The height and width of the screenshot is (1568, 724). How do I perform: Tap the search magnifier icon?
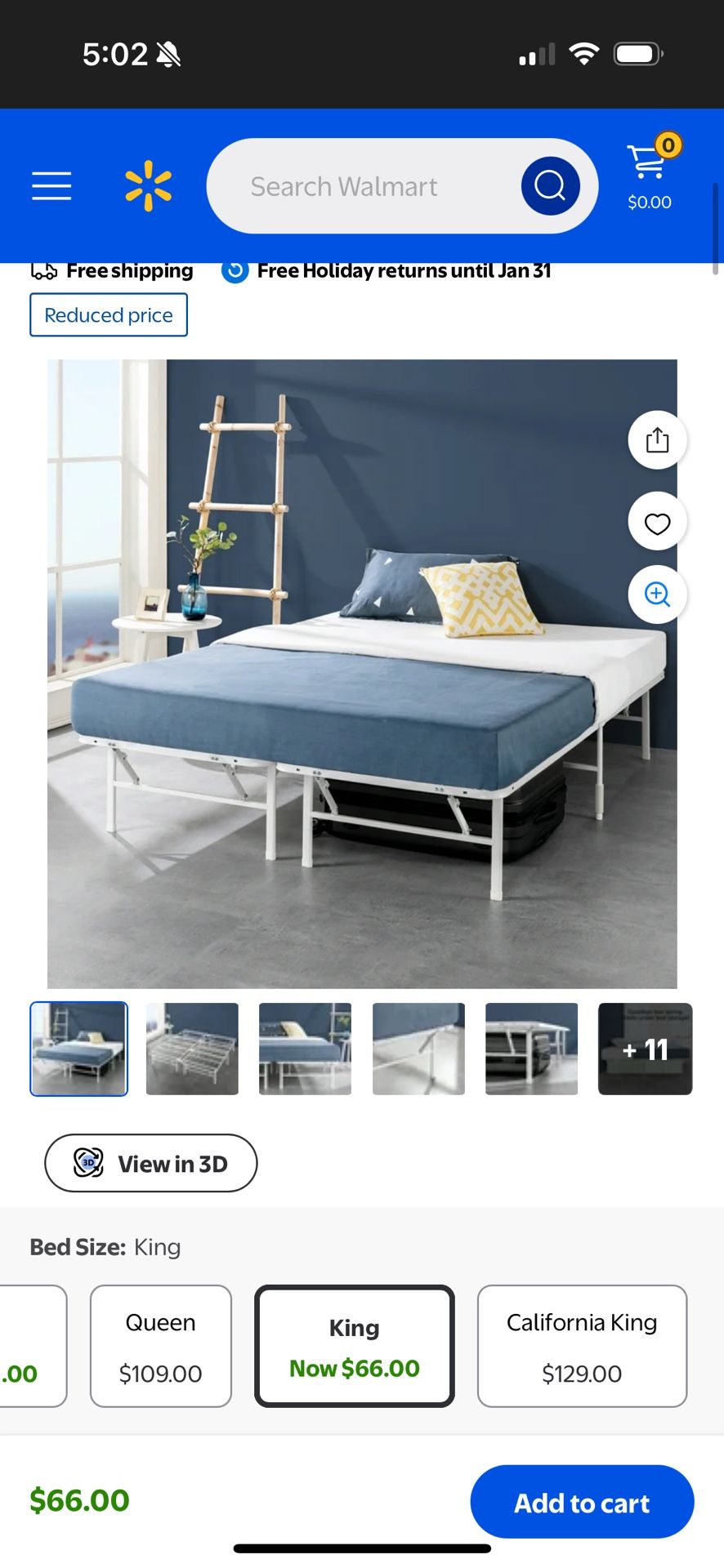(549, 185)
